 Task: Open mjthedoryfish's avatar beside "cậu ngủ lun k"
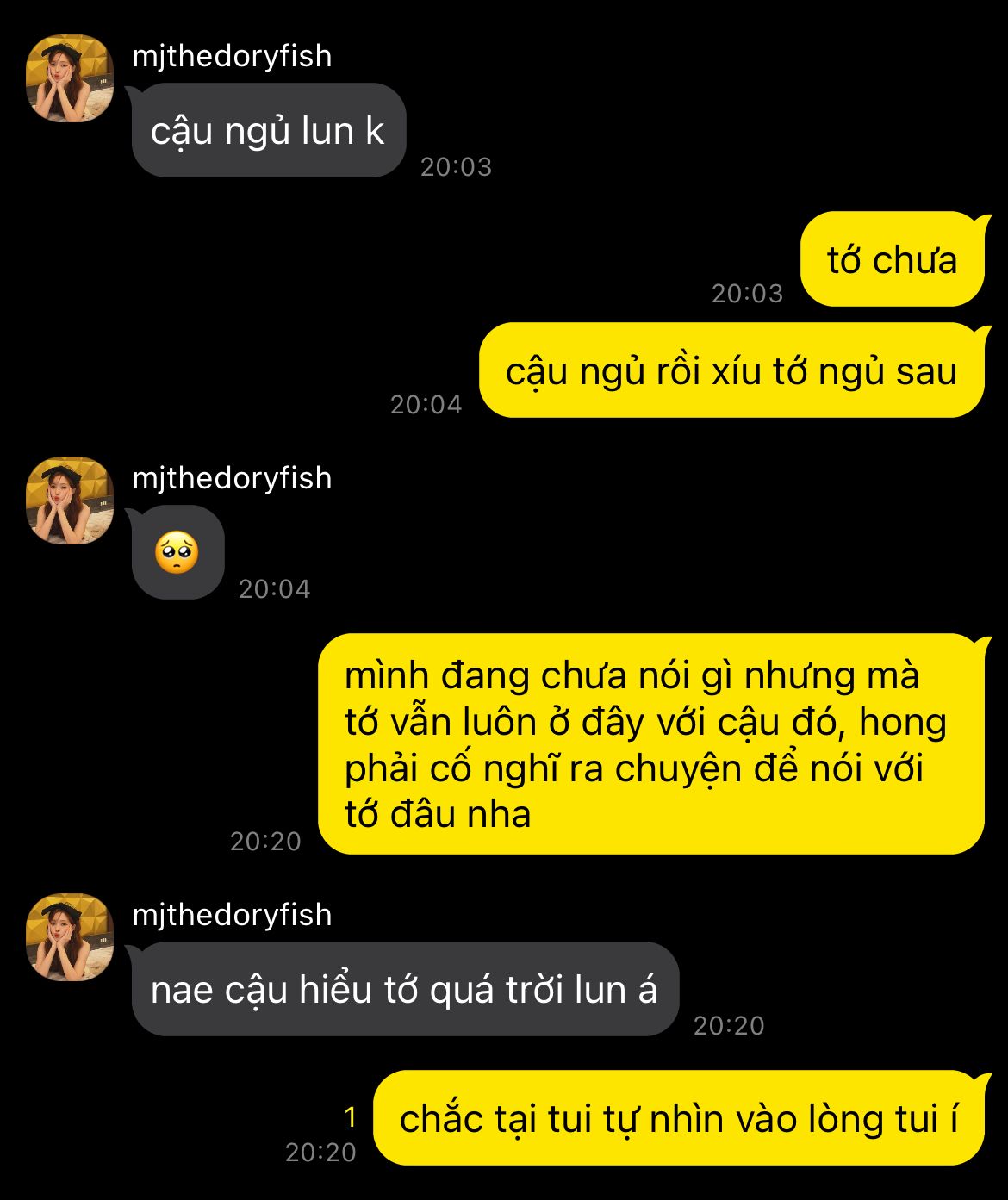[x=70, y=78]
